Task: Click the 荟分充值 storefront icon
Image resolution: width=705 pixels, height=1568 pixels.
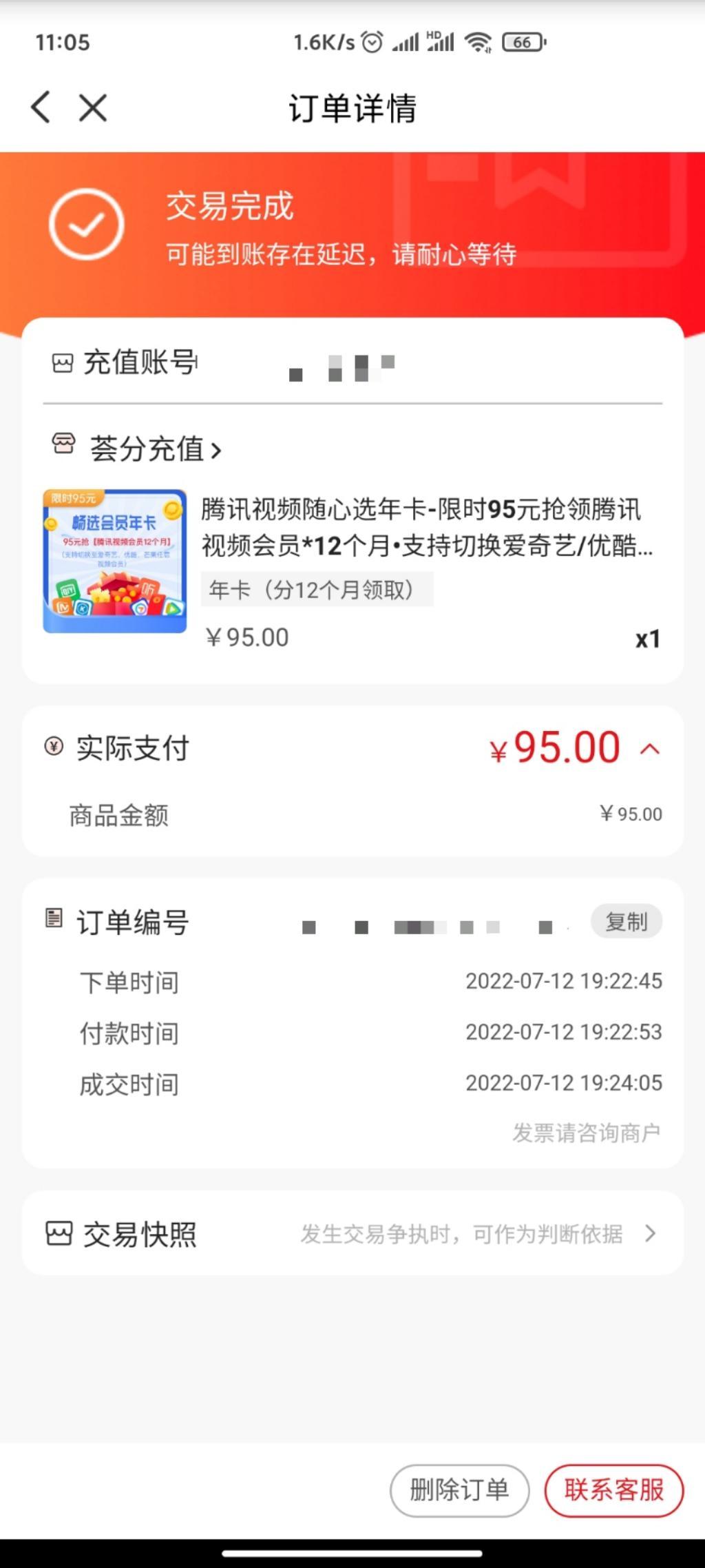Action: tap(62, 445)
